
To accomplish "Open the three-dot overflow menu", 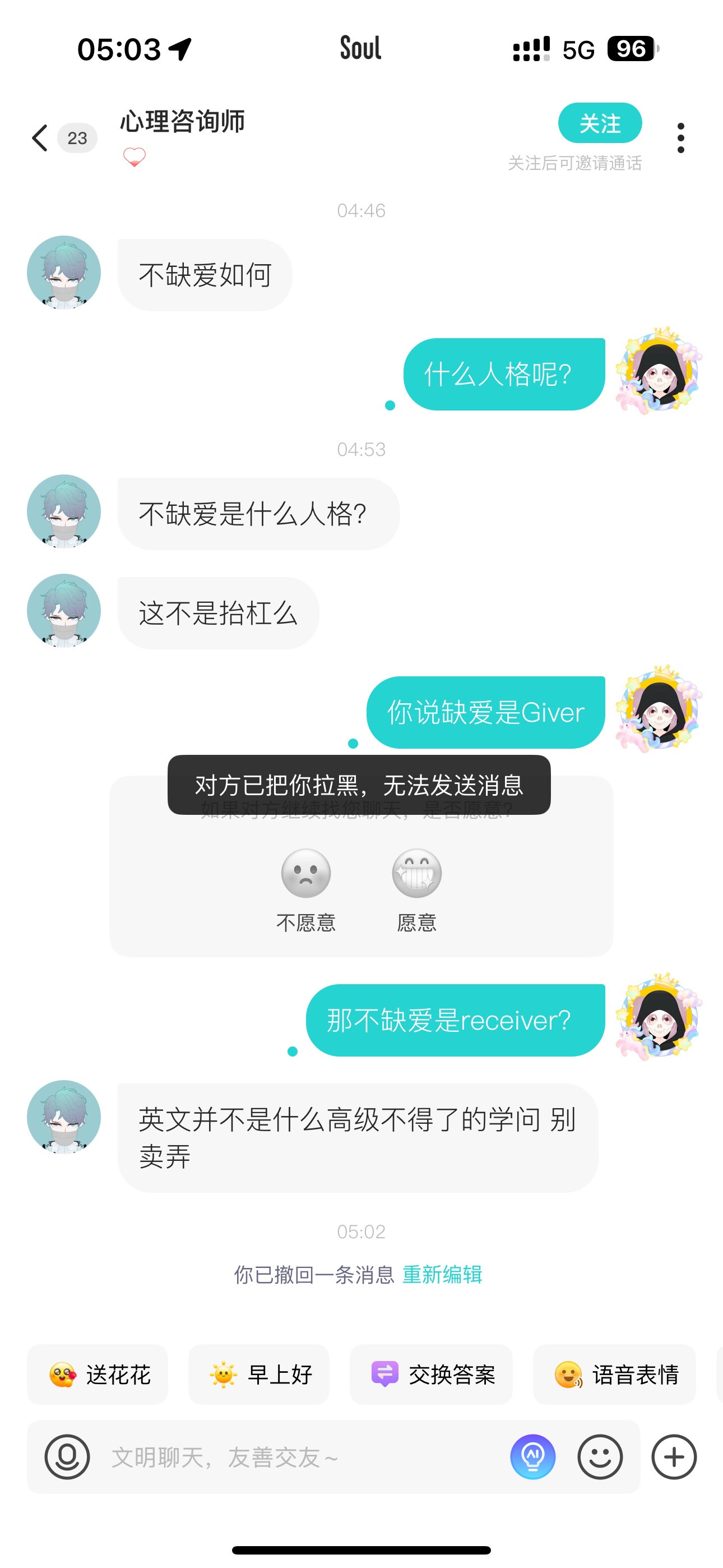I will click(680, 138).
